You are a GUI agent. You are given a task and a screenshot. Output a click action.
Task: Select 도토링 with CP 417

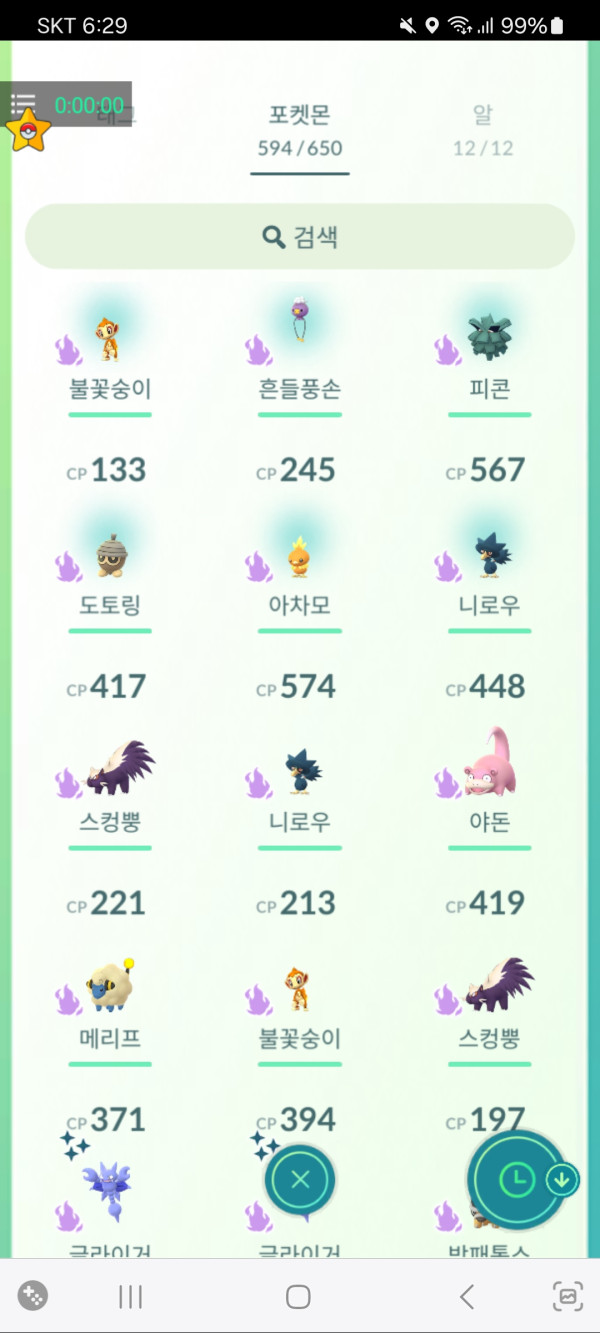[x=110, y=557]
